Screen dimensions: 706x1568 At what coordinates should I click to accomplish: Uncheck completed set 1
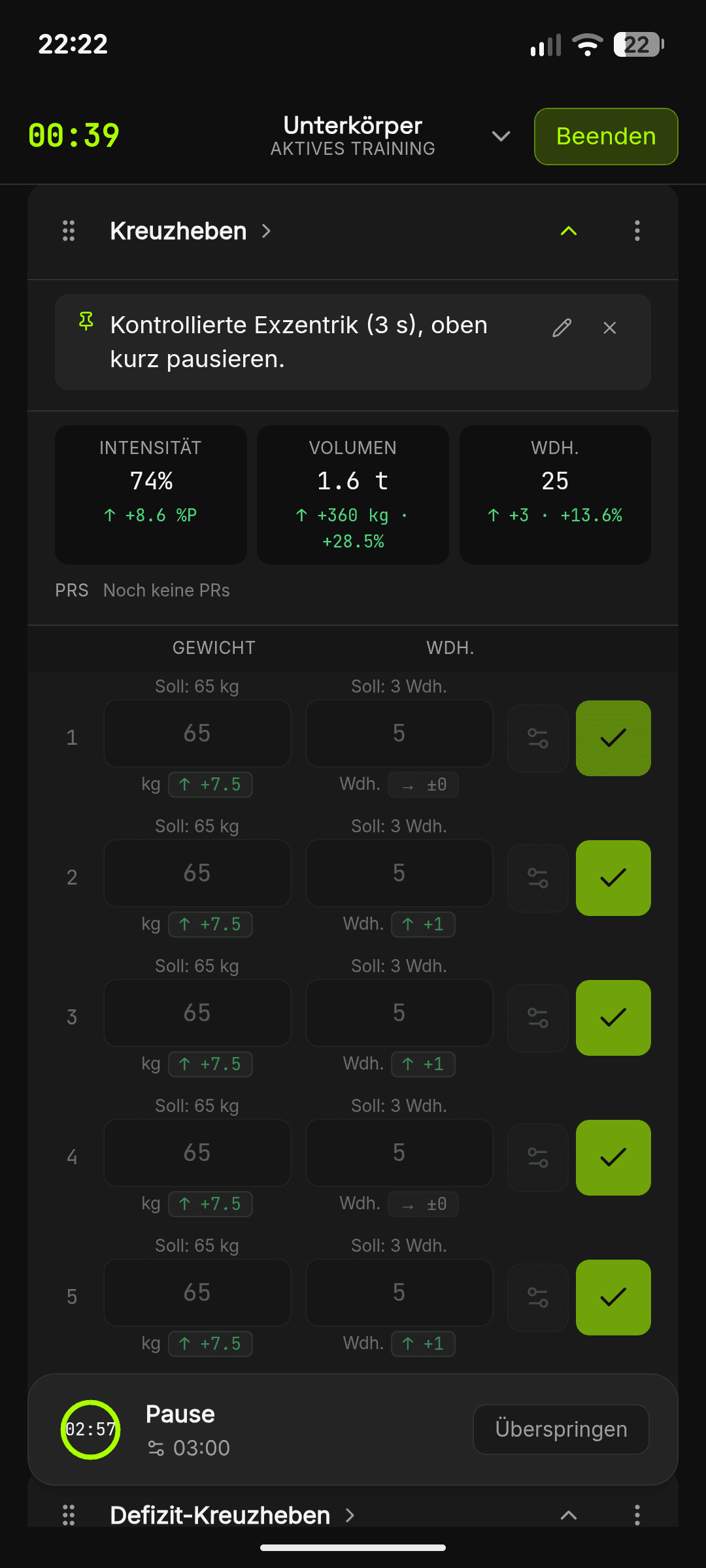point(613,738)
